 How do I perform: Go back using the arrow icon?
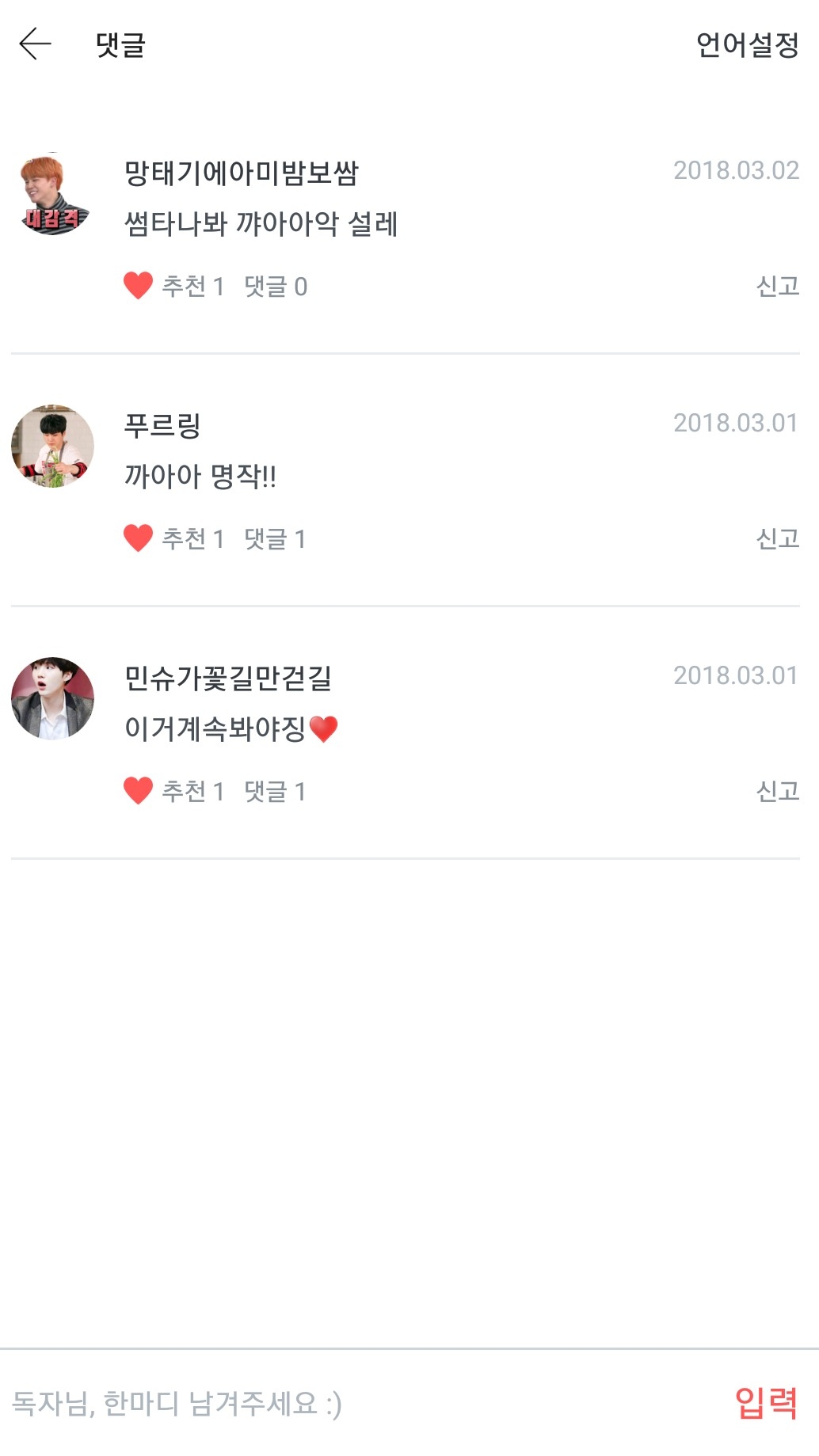tap(36, 44)
